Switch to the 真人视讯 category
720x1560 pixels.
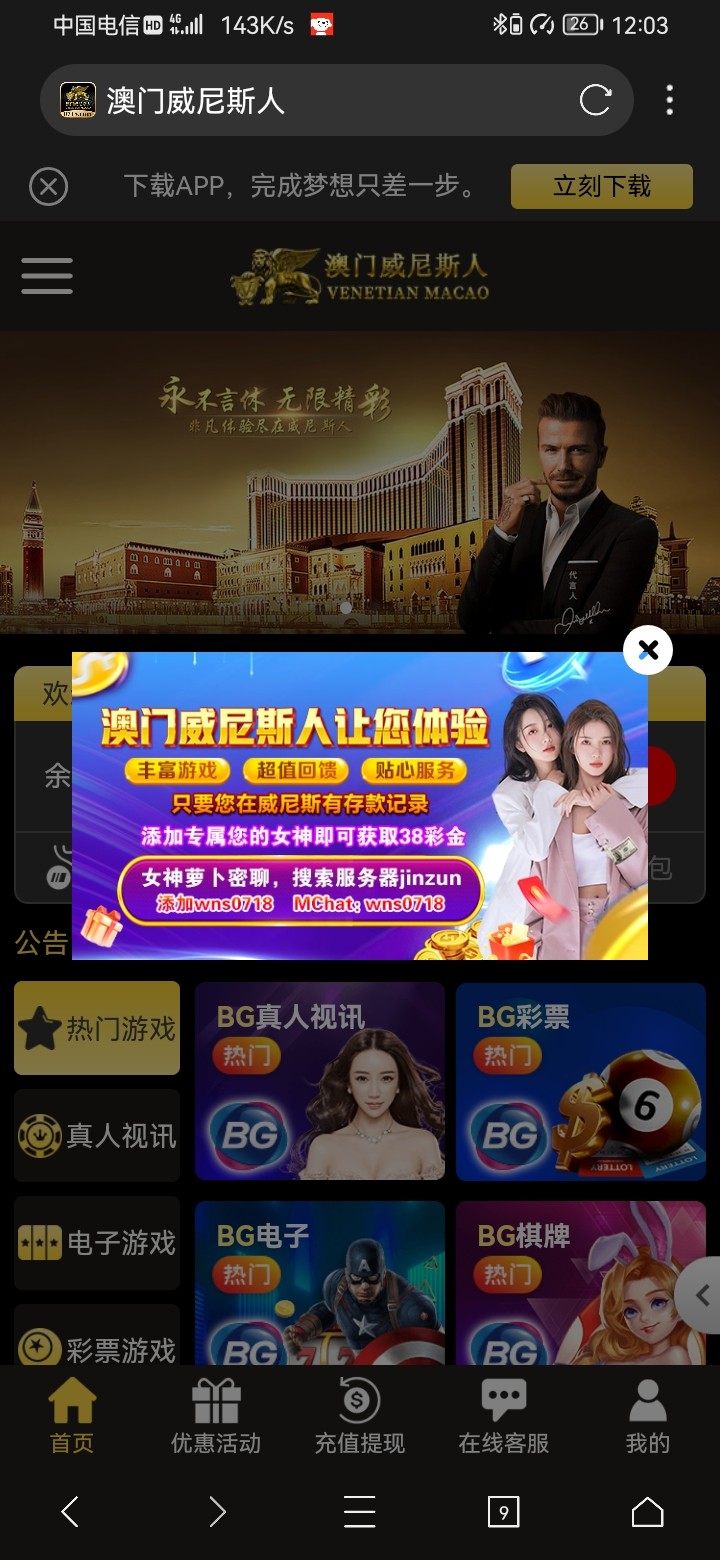pyautogui.click(x=97, y=1135)
